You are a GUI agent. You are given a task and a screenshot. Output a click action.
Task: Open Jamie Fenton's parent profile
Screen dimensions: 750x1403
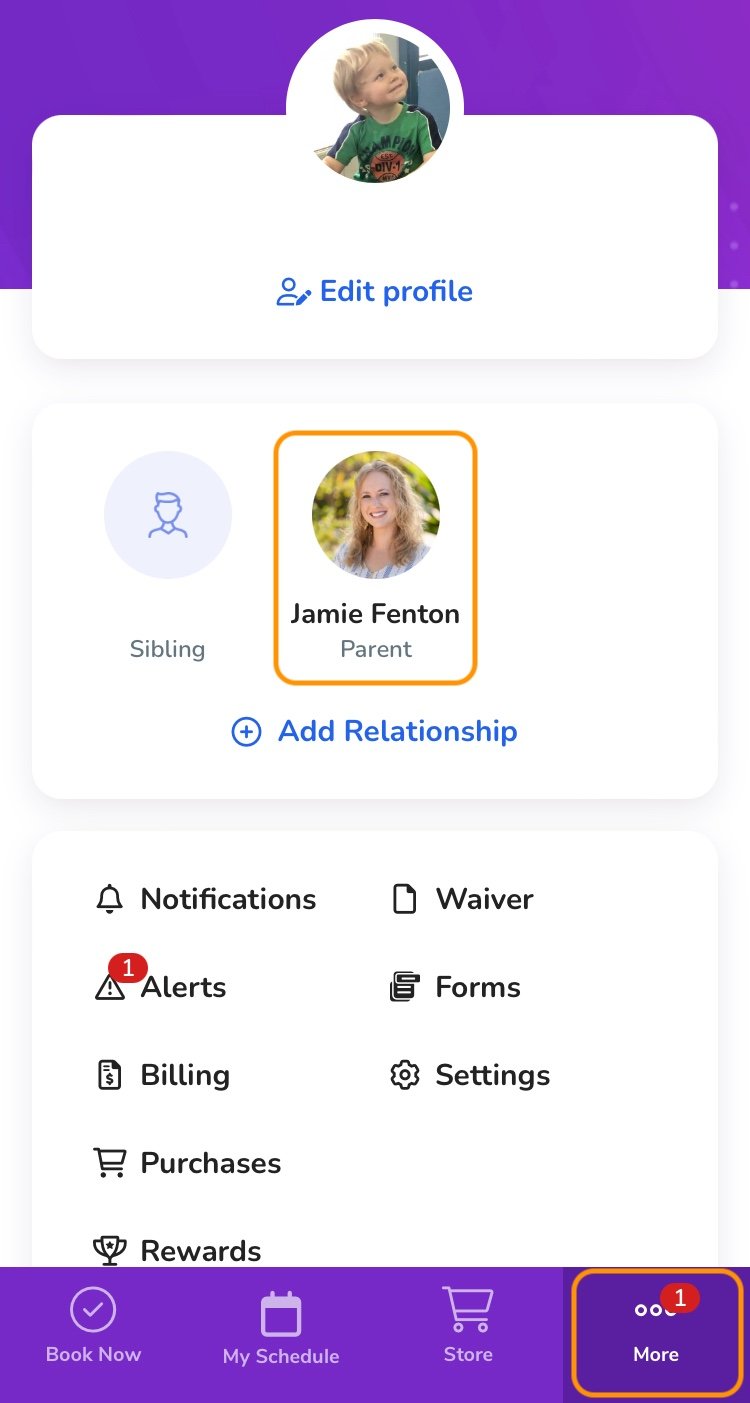pyautogui.click(x=375, y=558)
